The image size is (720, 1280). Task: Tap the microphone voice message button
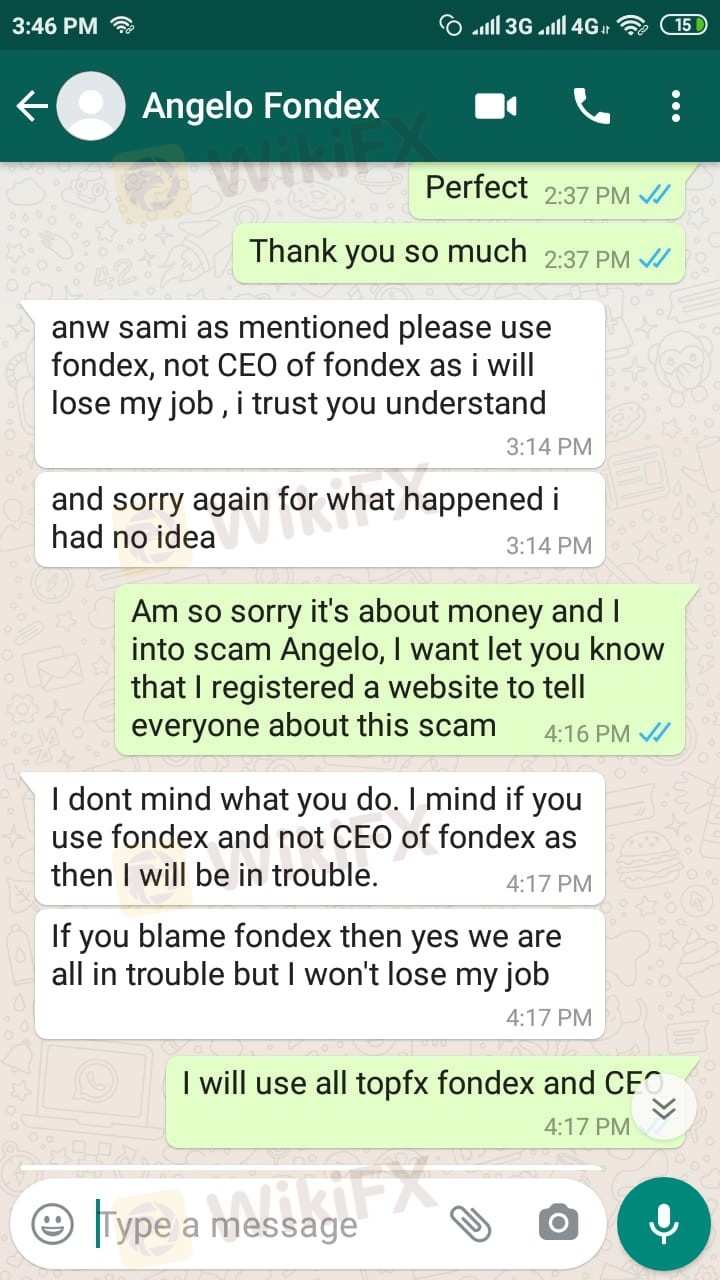click(663, 1224)
